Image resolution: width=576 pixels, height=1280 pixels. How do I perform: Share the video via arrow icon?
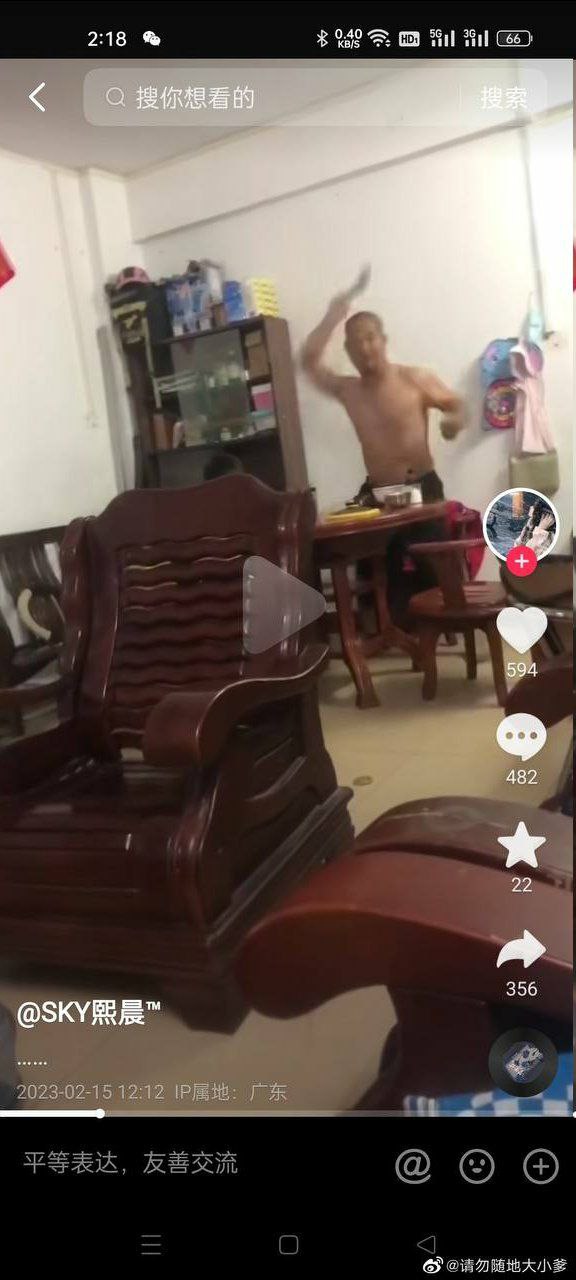(x=522, y=950)
